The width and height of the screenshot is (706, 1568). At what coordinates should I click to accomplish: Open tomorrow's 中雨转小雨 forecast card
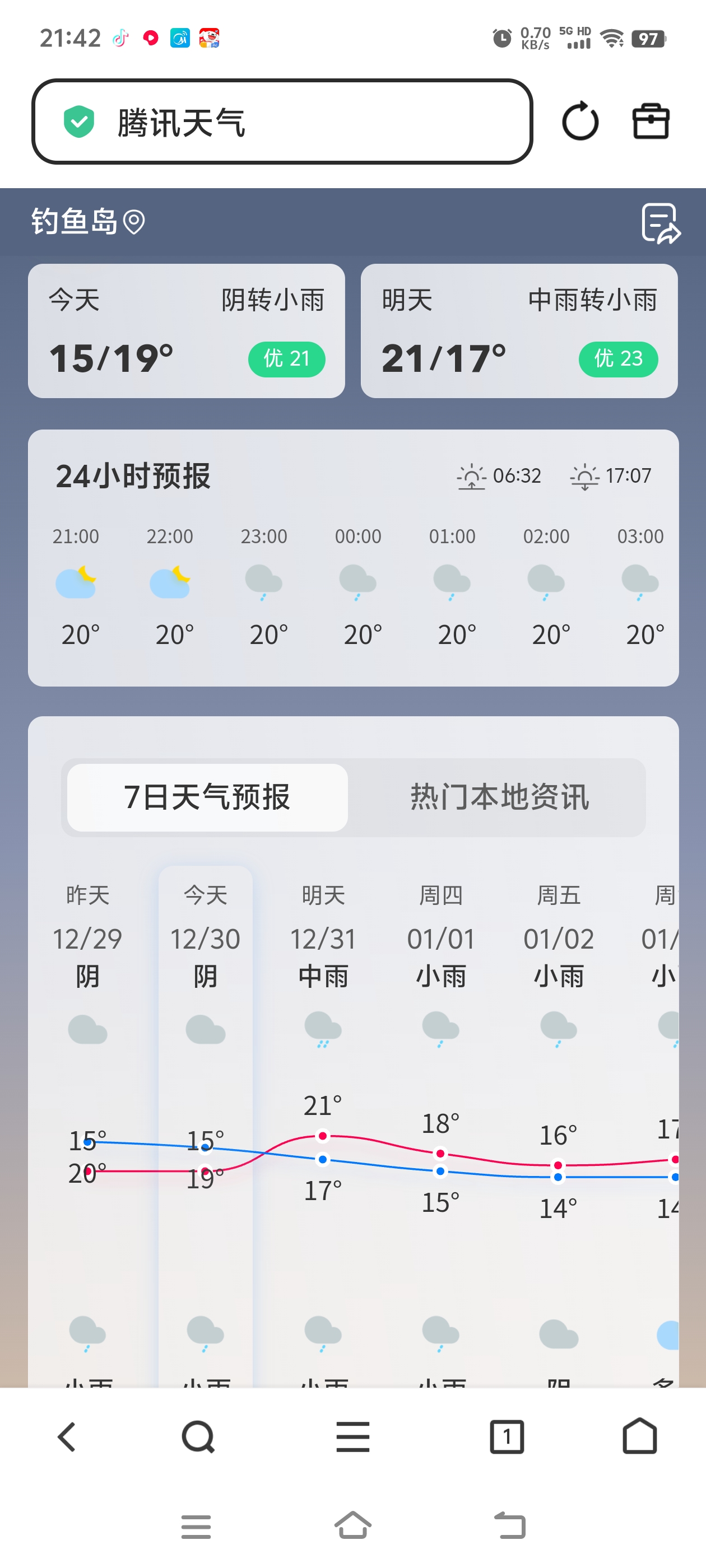coord(519,331)
